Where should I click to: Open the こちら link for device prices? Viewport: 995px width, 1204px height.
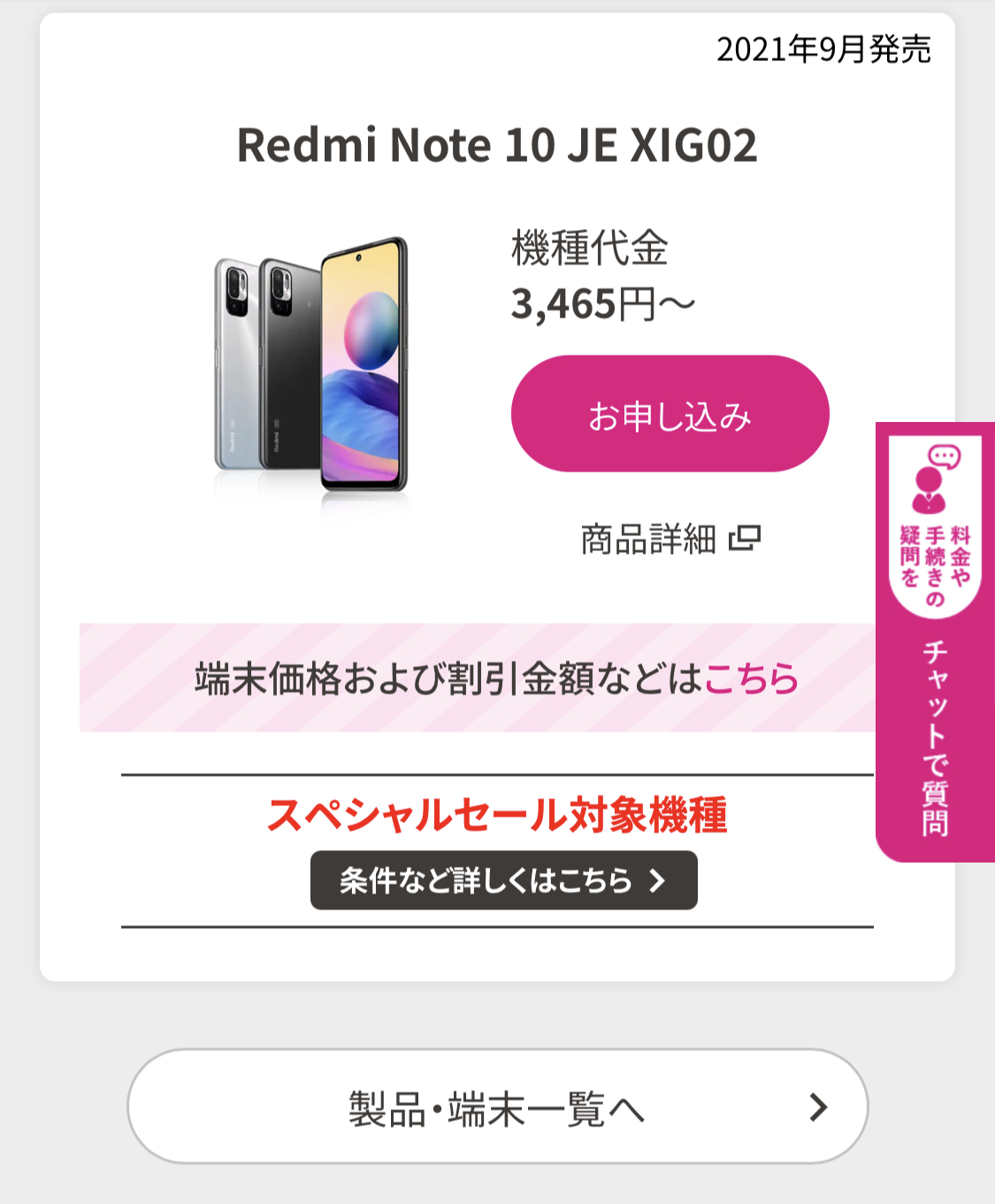coord(752,679)
